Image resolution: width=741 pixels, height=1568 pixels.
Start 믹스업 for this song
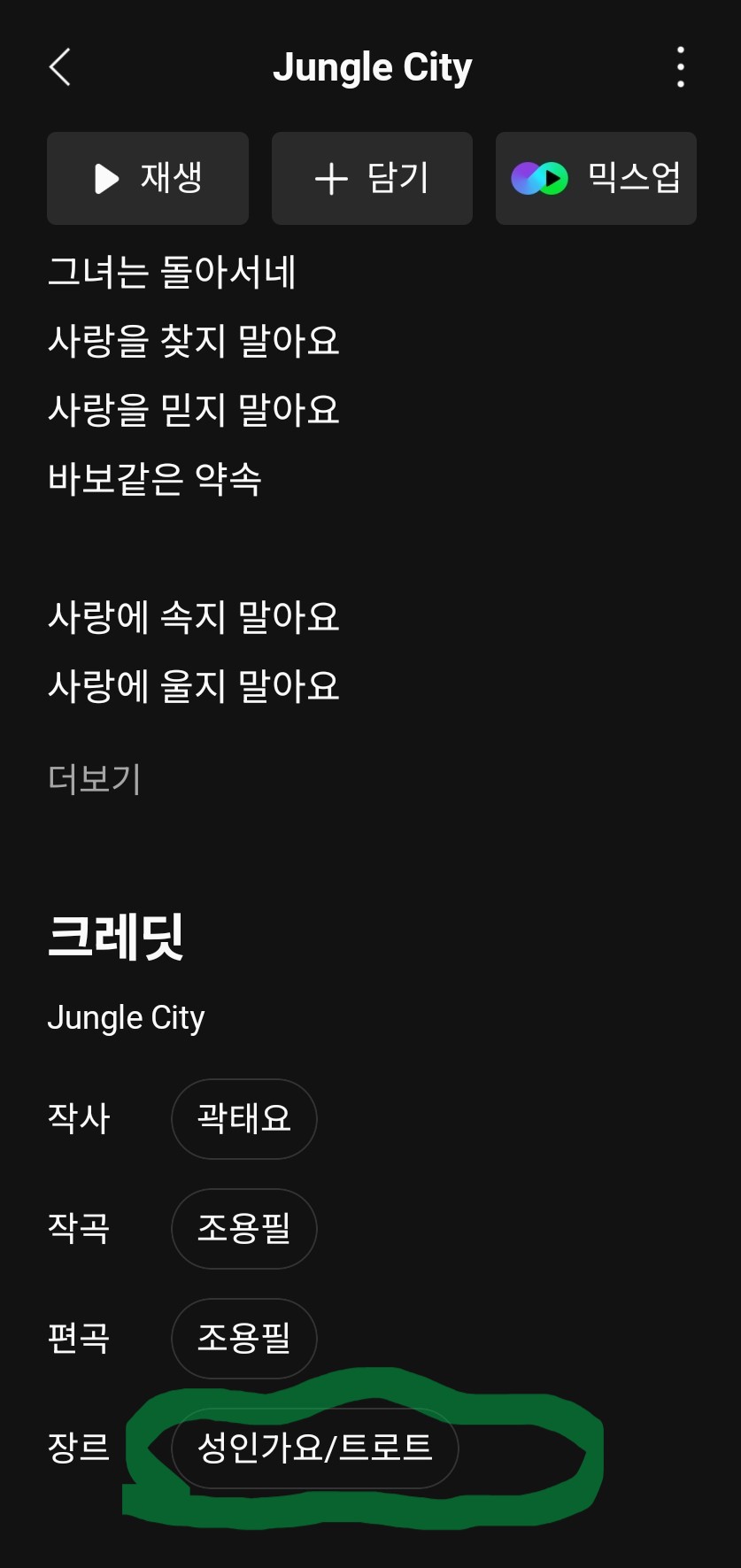[x=596, y=178]
